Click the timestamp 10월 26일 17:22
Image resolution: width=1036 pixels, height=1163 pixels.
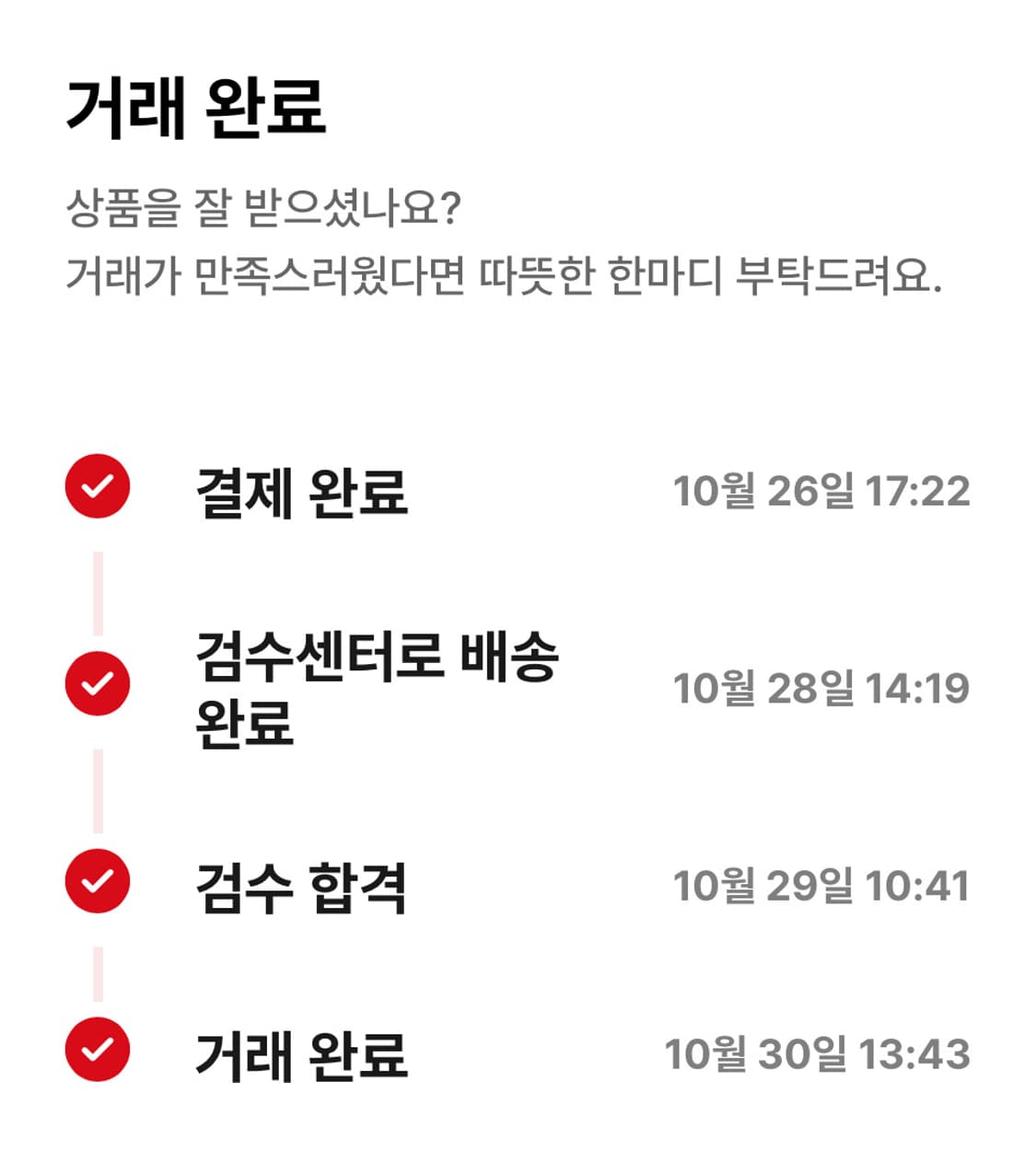coord(822,487)
